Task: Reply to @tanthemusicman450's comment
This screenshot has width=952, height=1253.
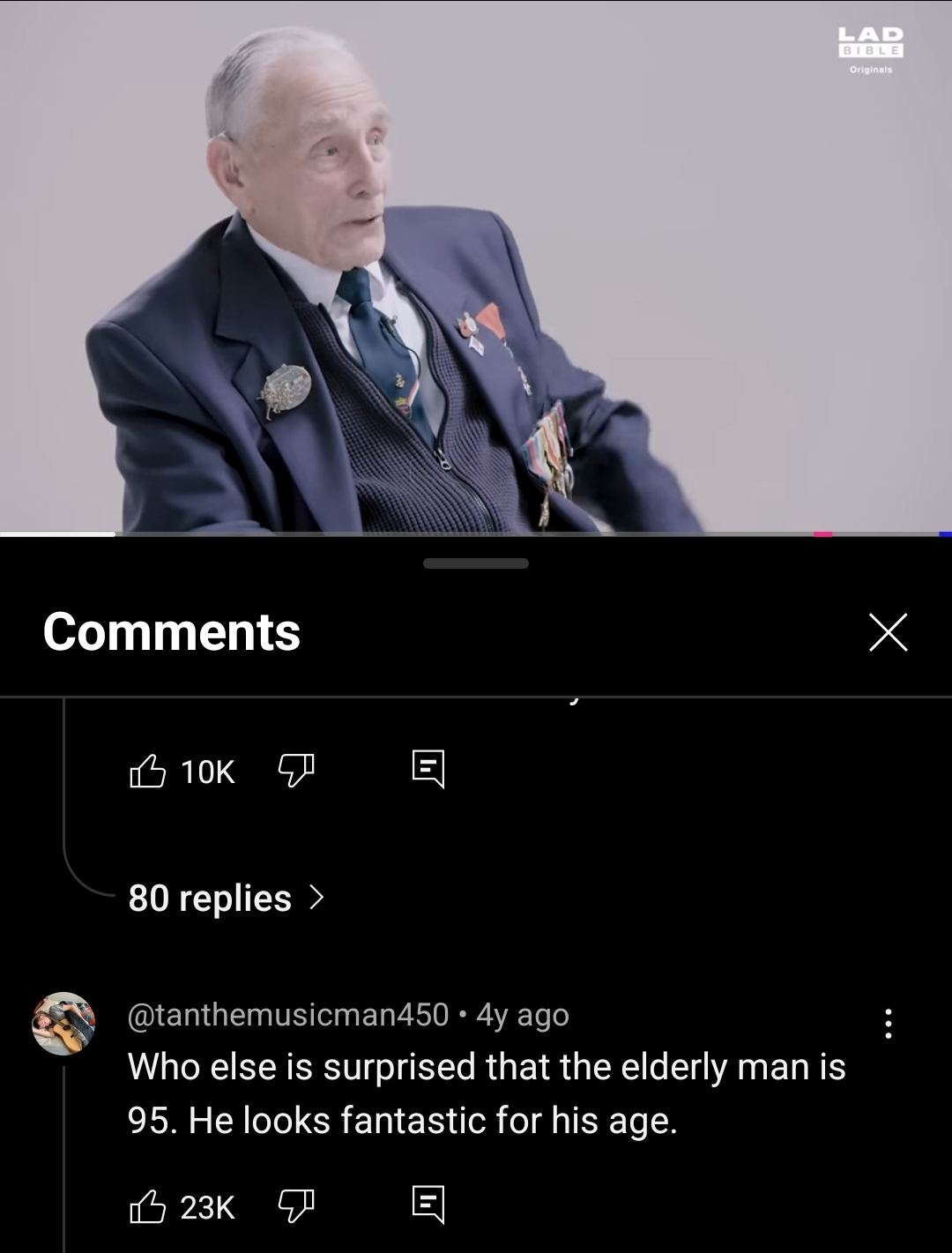Action: (x=428, y=1205)
